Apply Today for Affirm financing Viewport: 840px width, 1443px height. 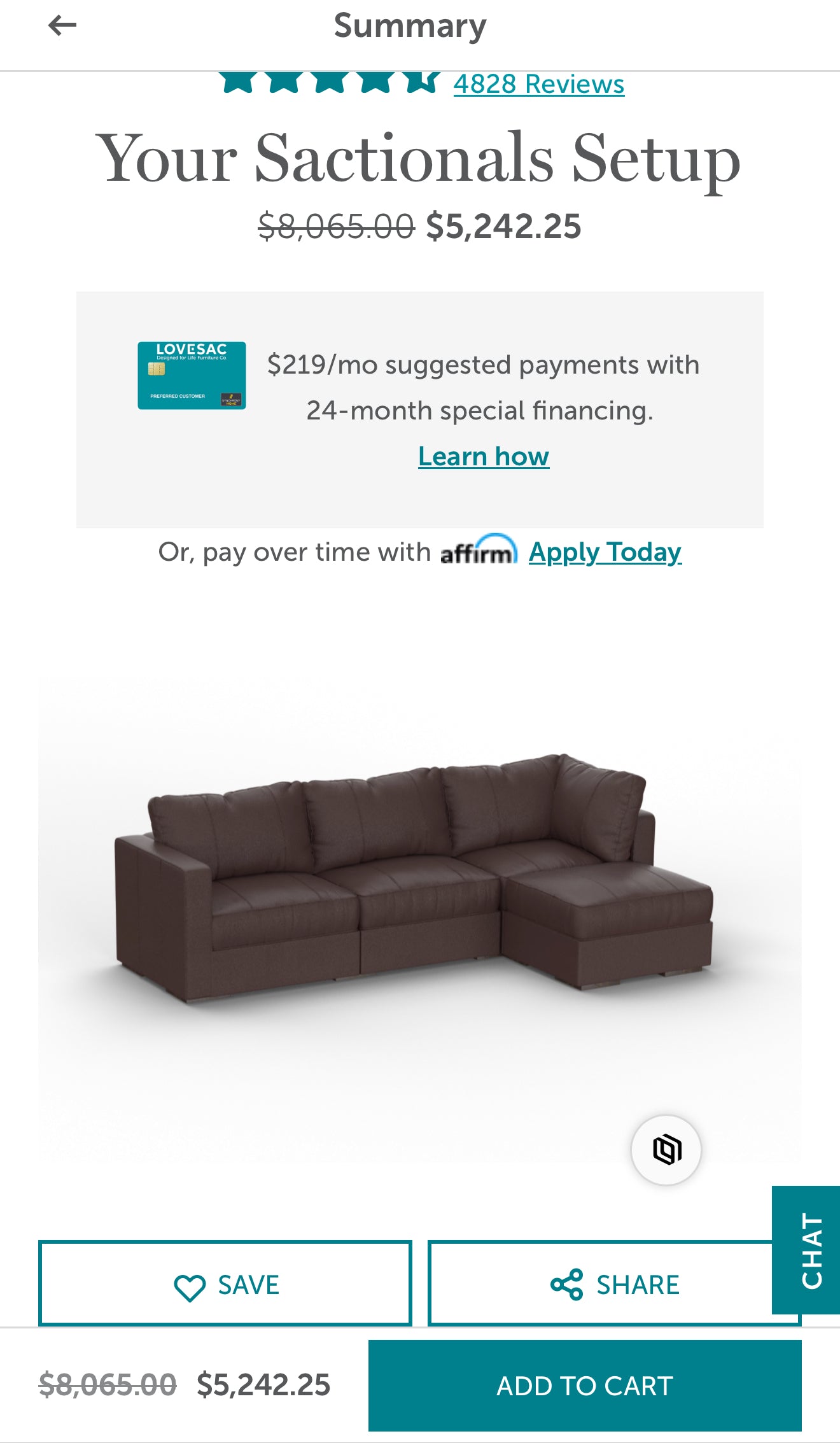pos(605,552)
